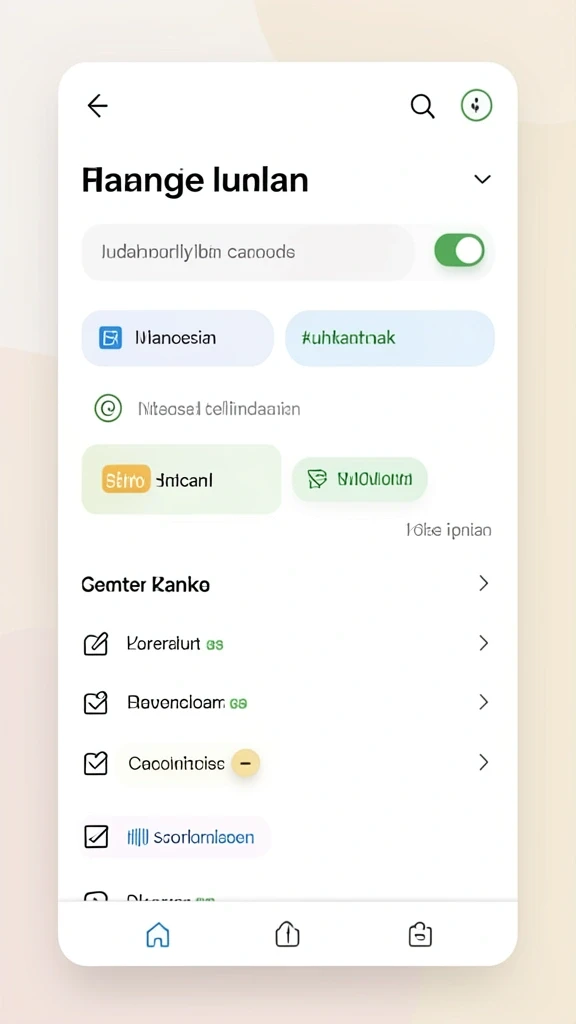
Task: Go back using the top-left arrow
Action: (x=97, y=106)
